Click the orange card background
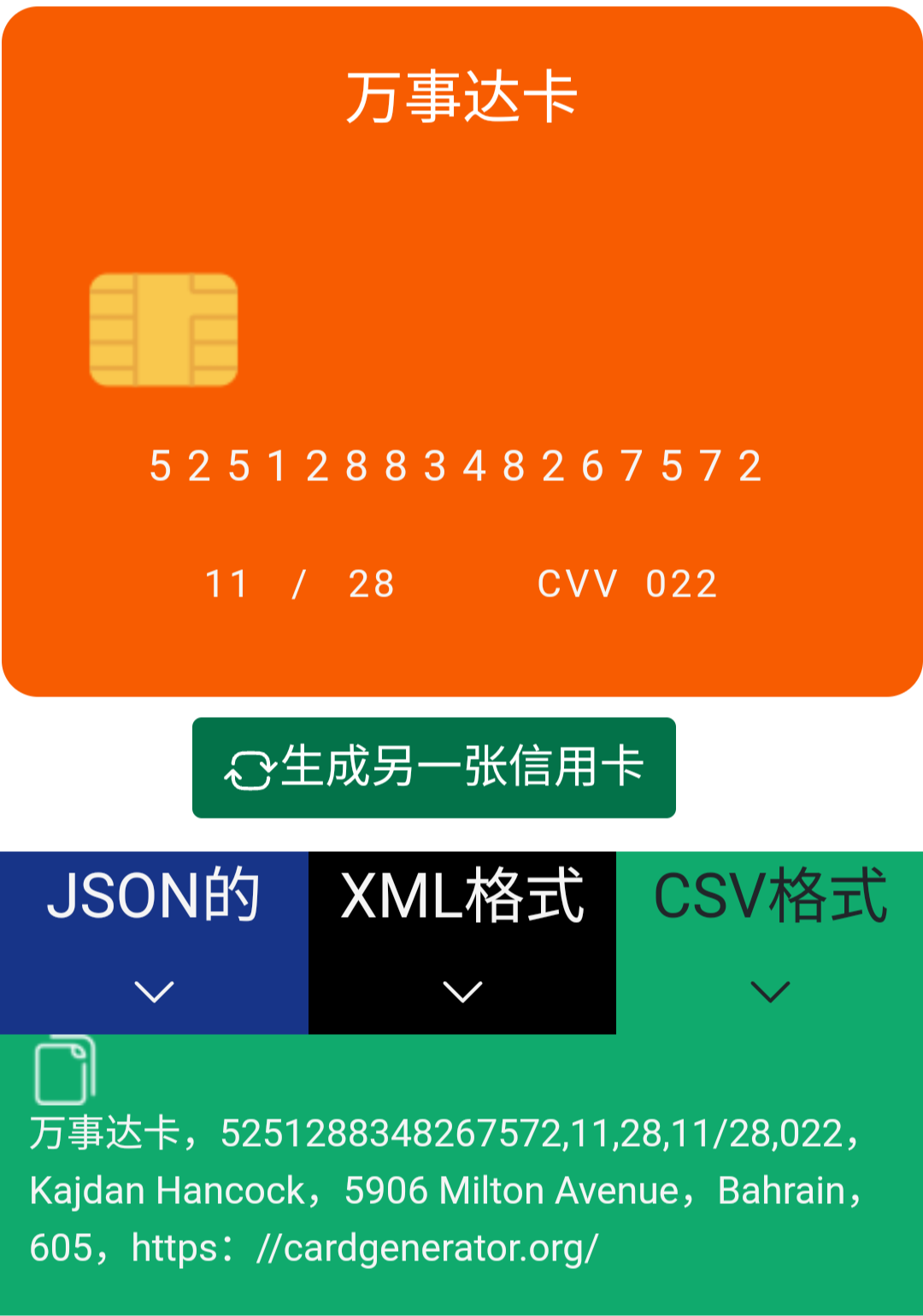The height and width of the screenshot is (1316, 923). click(x=598, y=214)
